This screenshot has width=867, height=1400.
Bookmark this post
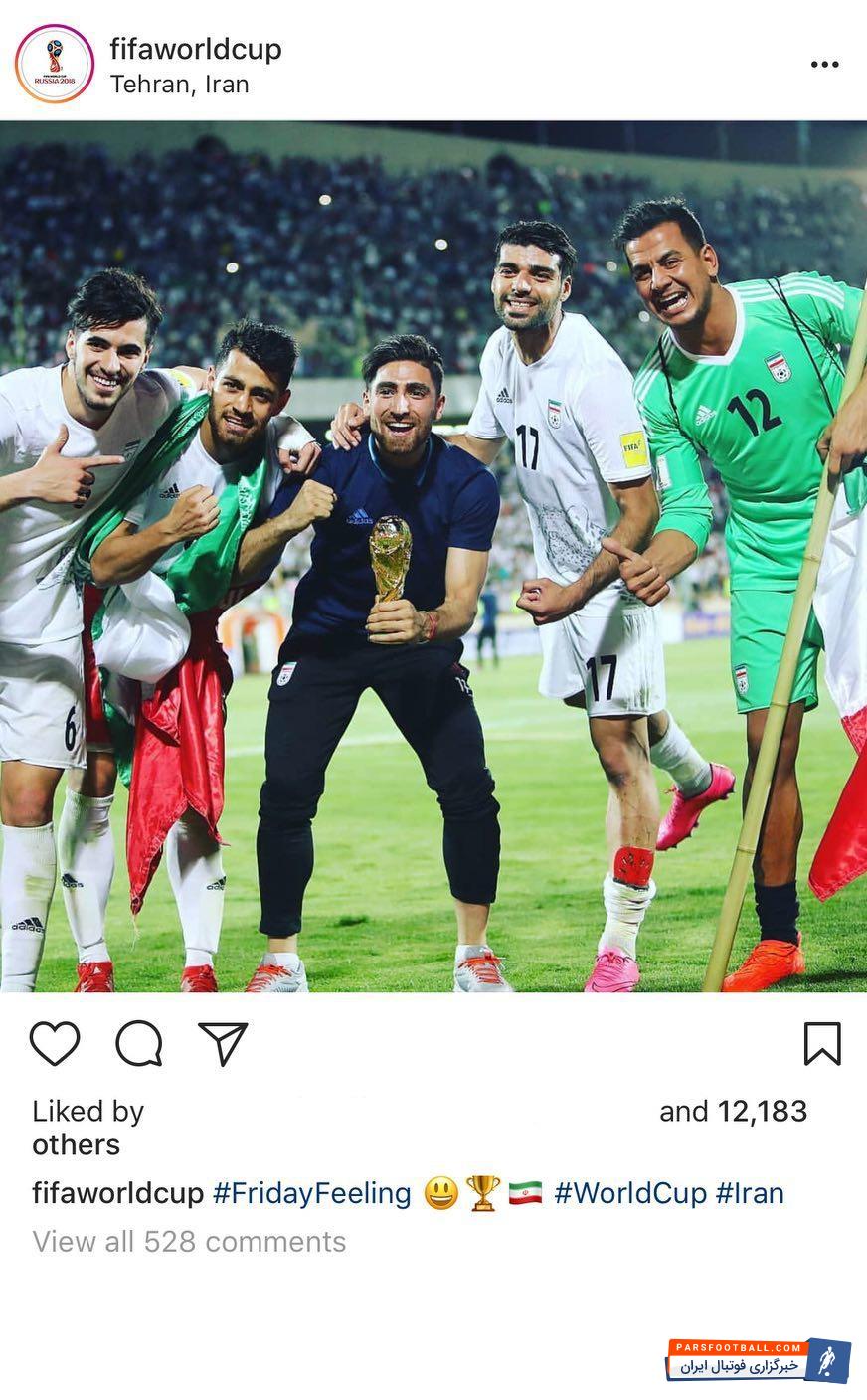point(822,1044)
